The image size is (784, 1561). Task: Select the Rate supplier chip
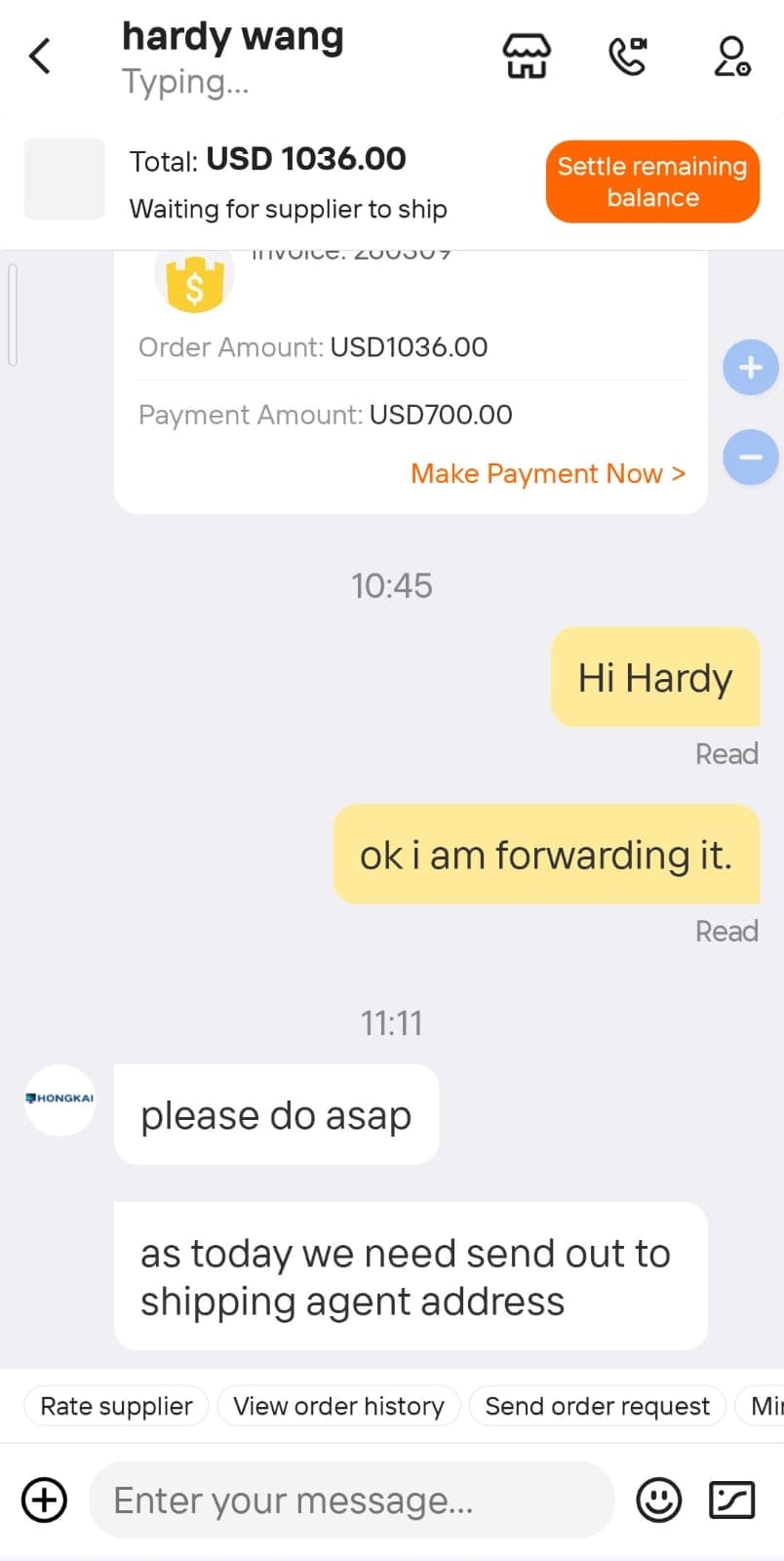point(116,1406)
